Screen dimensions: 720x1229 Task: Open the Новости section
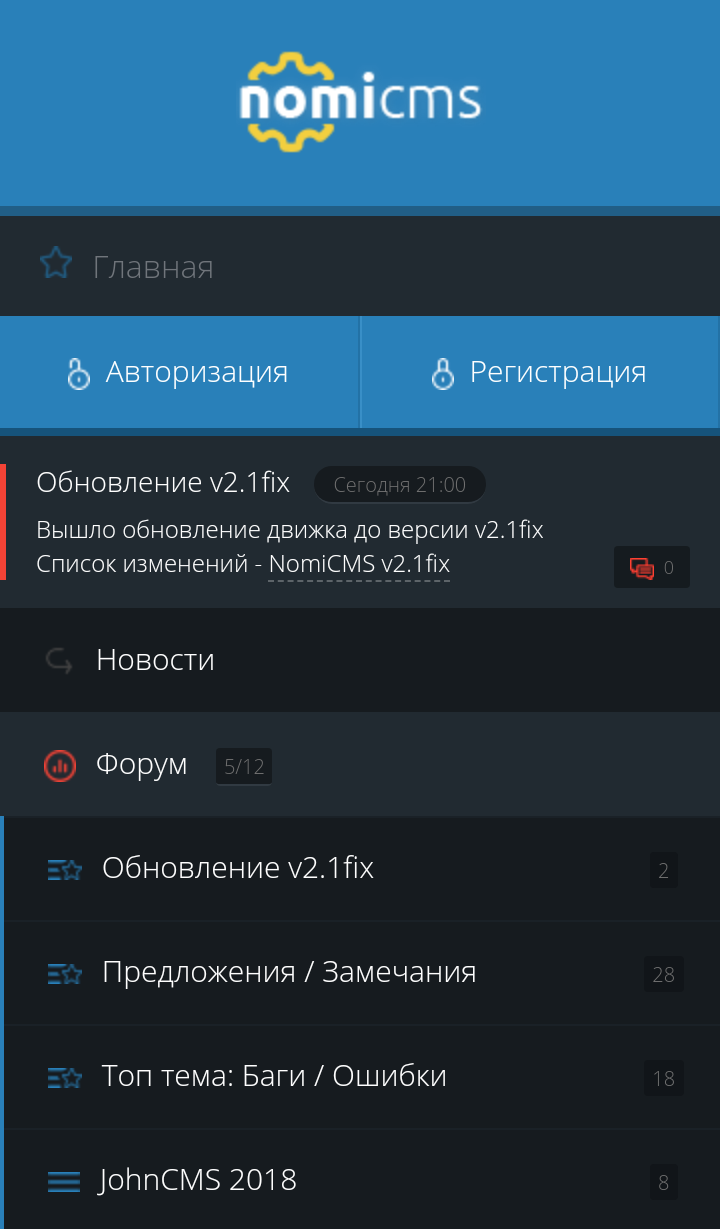pos(155,660)
